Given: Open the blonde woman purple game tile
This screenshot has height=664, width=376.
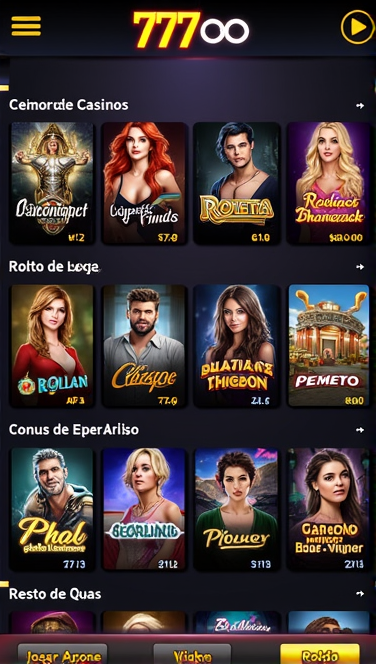Looking at the screenshot, I should tap(329, 183).
